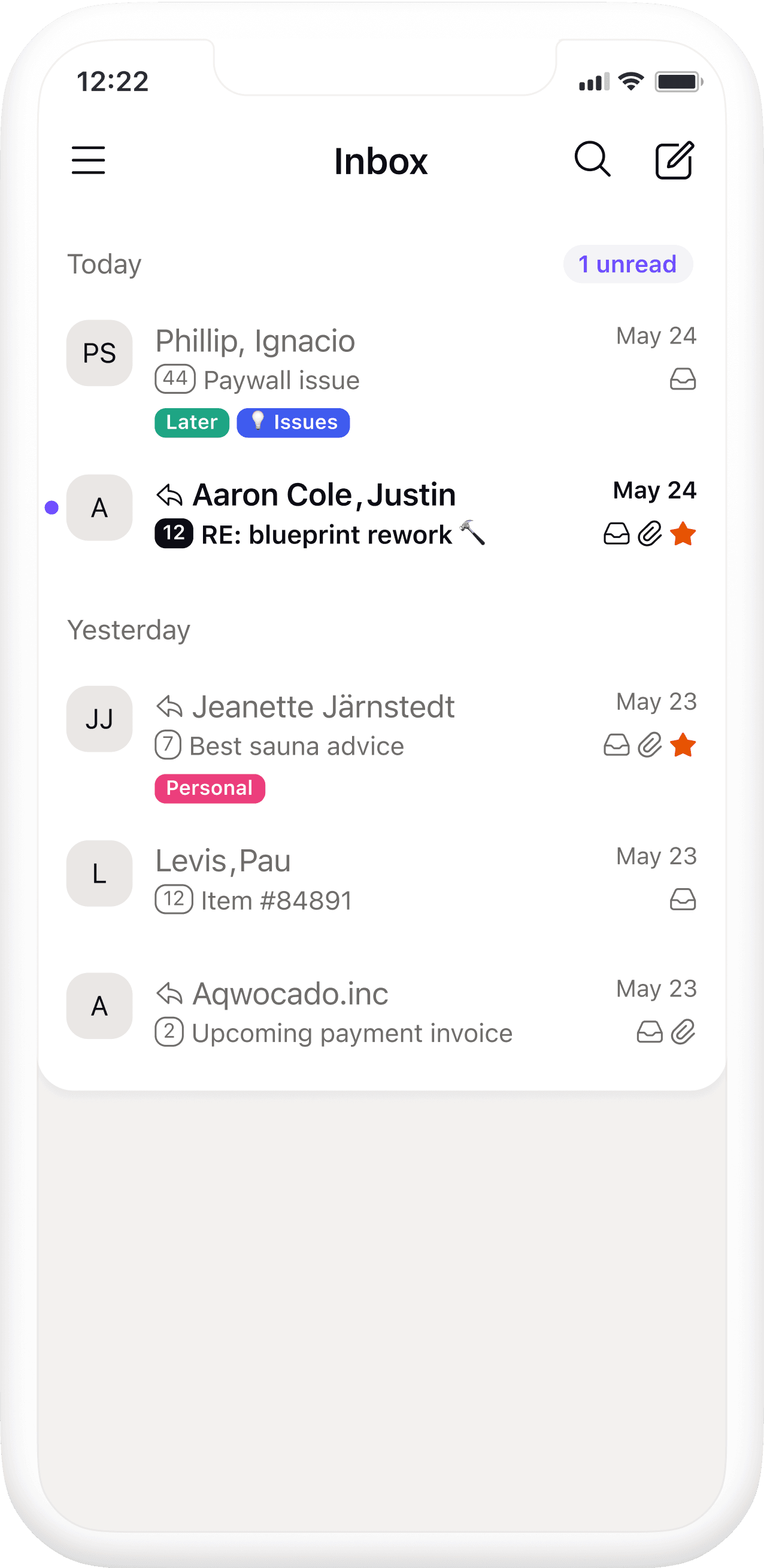Open the Aqwocado.inc Upcoming payment invoice email

[381, 1010]
